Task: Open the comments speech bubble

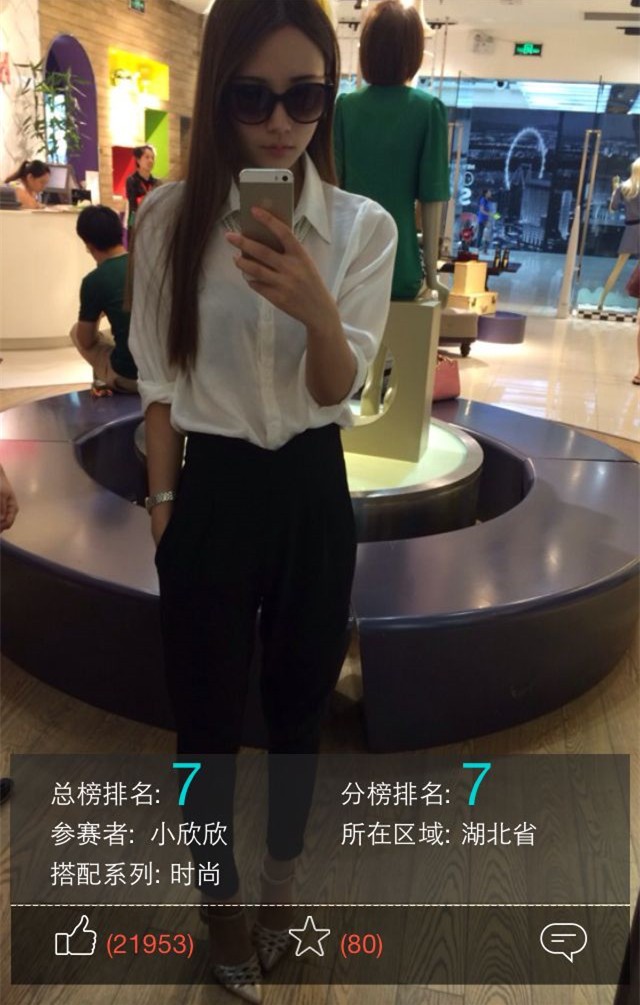Action: click(x=563, y=941)
